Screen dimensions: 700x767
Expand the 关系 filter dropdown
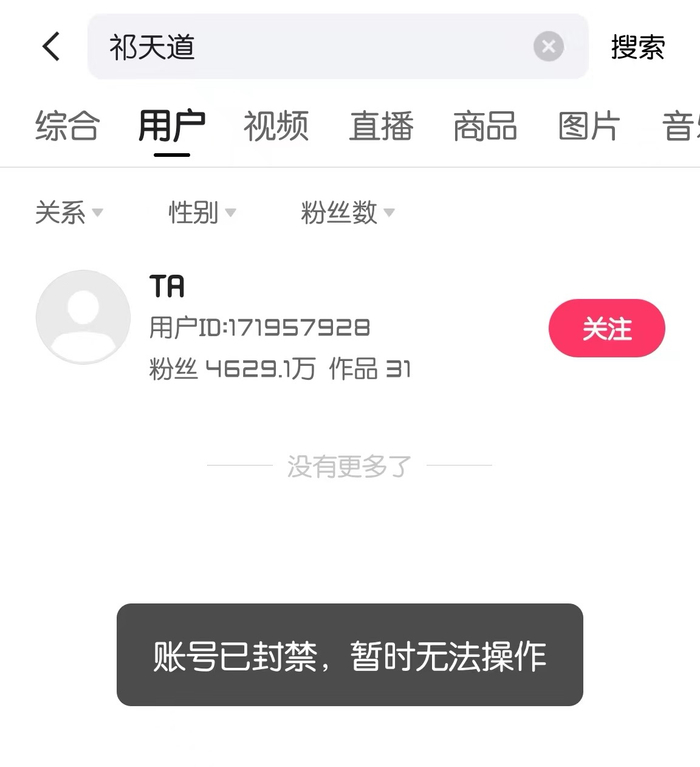click(69, 212)
